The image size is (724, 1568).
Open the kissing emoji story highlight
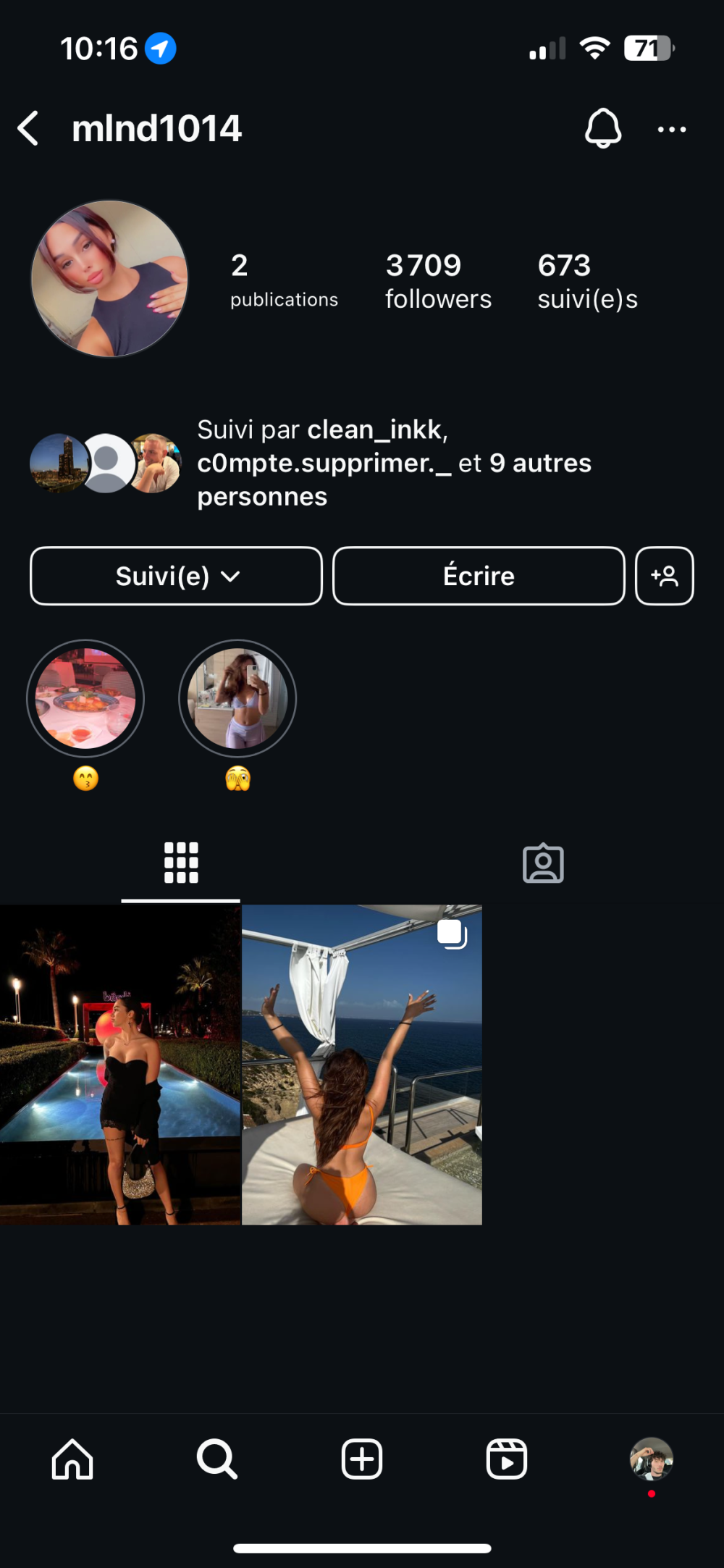85,699
